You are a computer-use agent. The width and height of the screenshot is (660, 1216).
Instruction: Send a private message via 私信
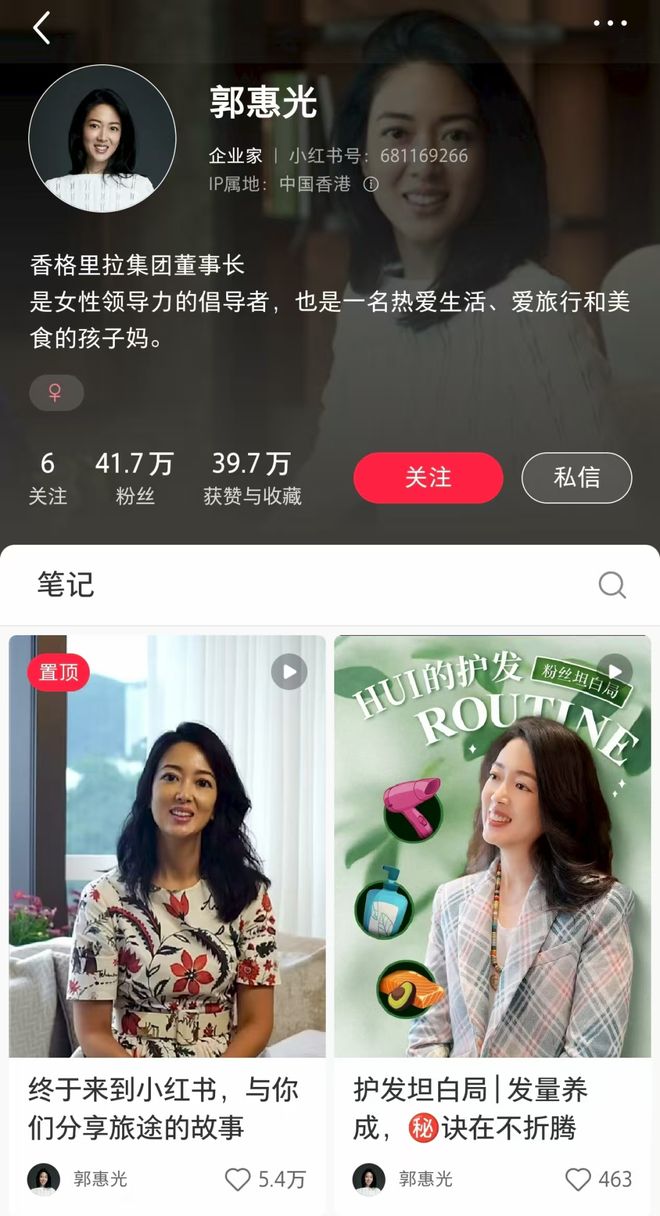577,478
